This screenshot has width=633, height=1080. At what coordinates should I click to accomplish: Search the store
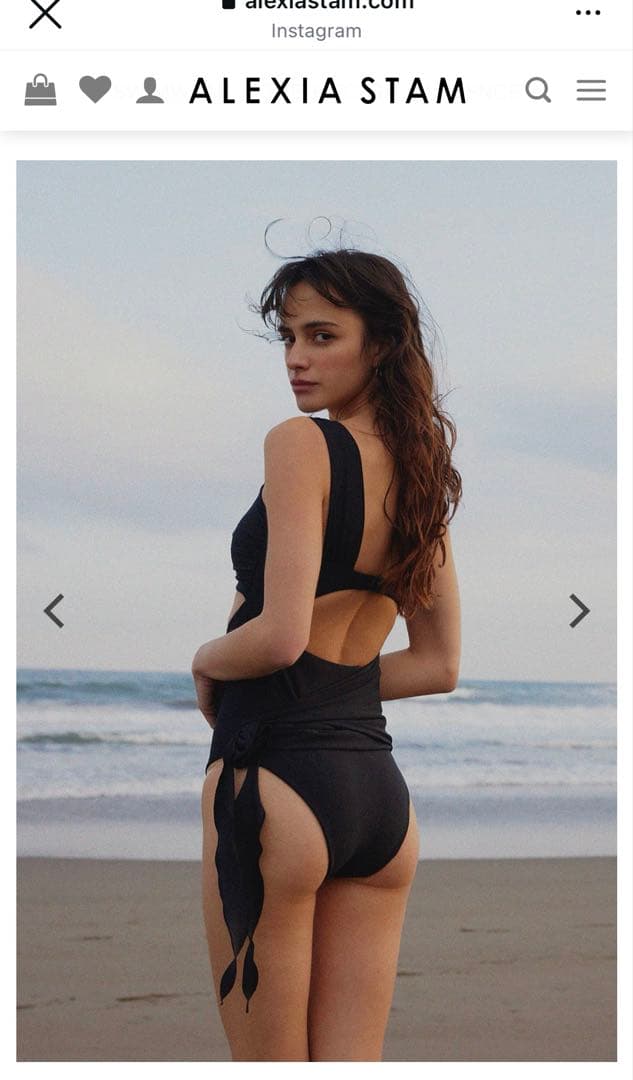tap(538, 90)
